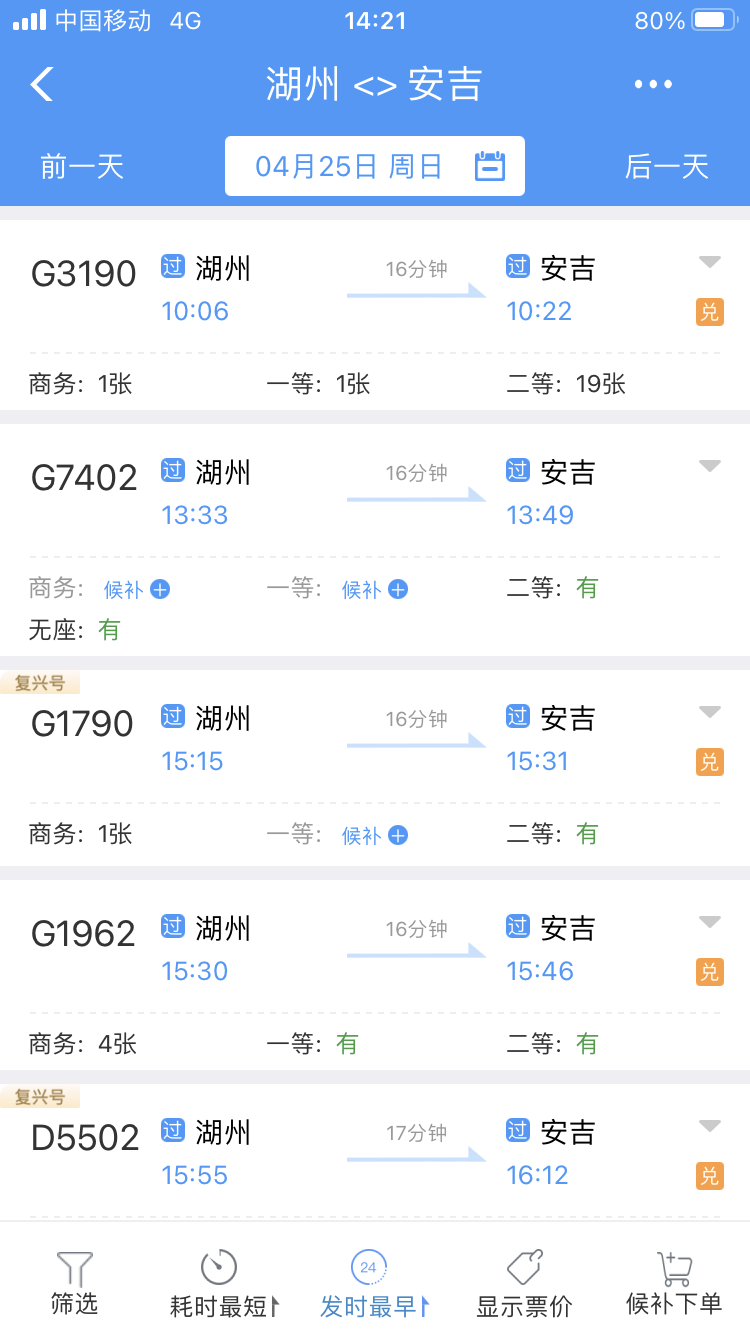The image size is (750, 1334).
Task: Show ticket prices 显示票价
Action: tap(524, 1283)
